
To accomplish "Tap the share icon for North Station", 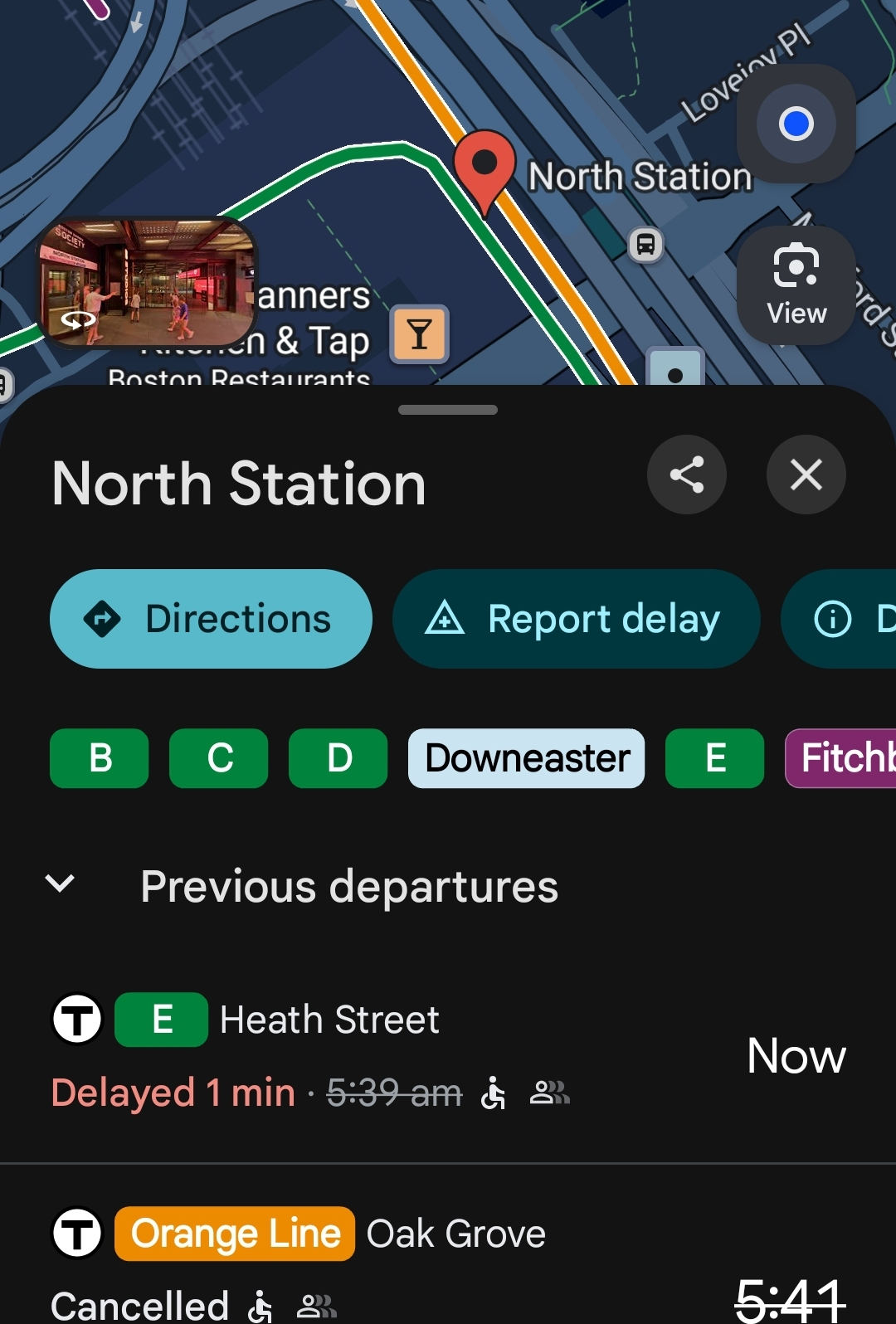I will (x=687, y=474).
